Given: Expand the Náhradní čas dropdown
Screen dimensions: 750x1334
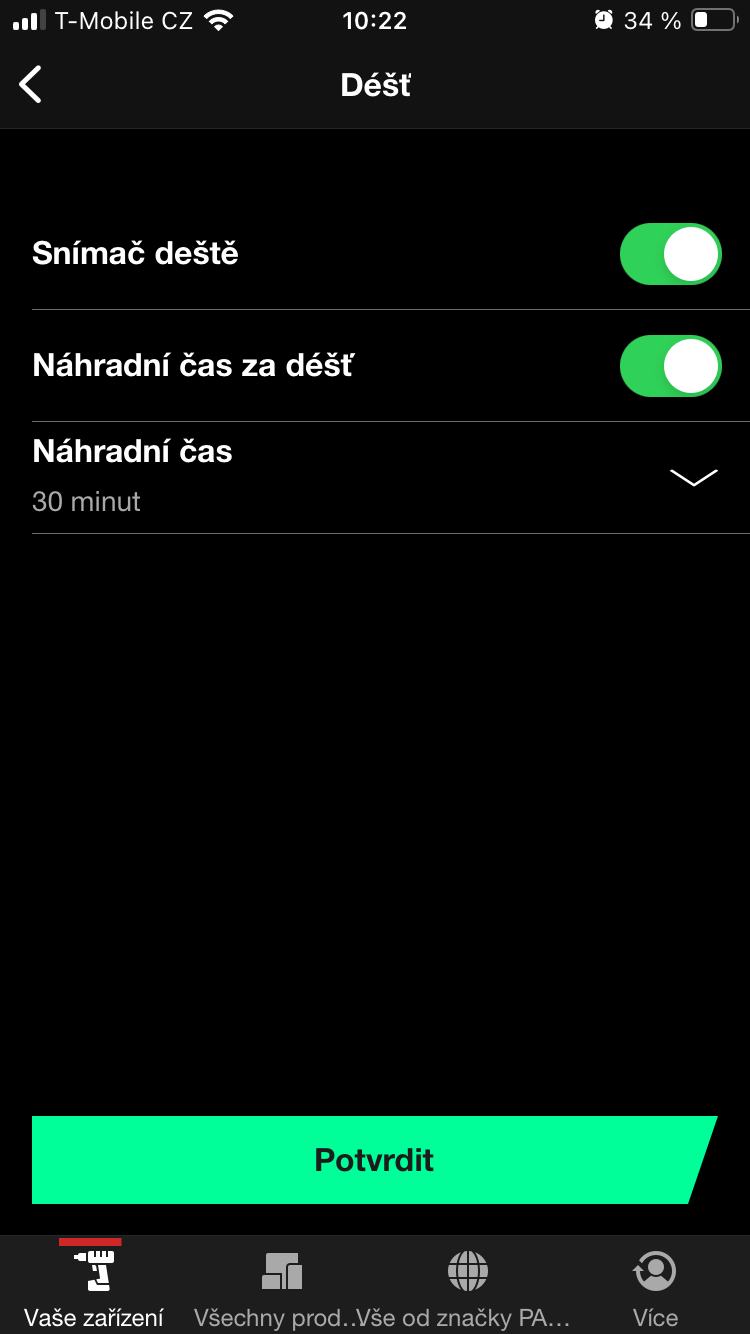Looking at the screenshot, I should point(693,478).
